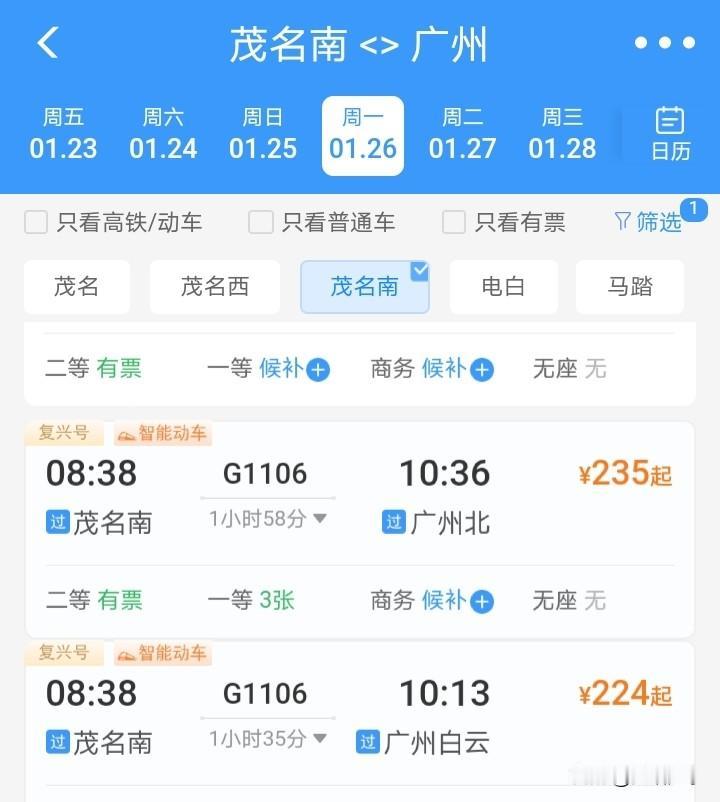Tap the back arrow to return
The width and height of the screenshot is (720, 802).
47,44
